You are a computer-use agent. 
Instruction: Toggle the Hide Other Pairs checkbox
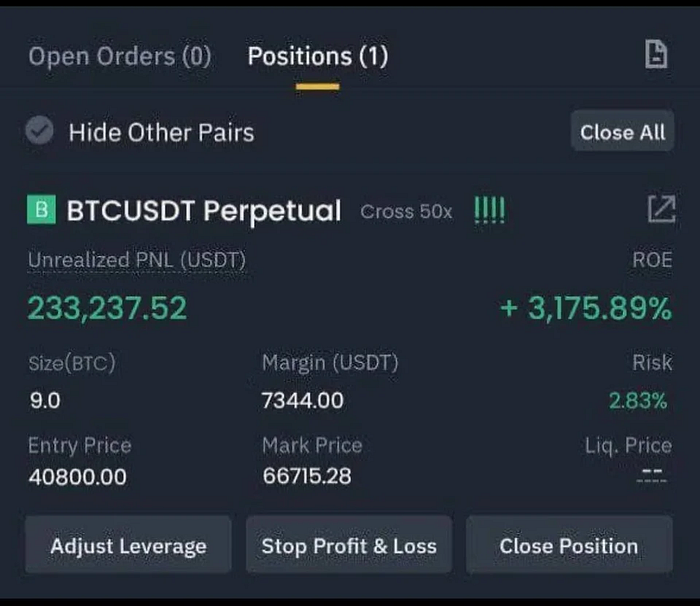pyautogui.click(x=40, y=132)
